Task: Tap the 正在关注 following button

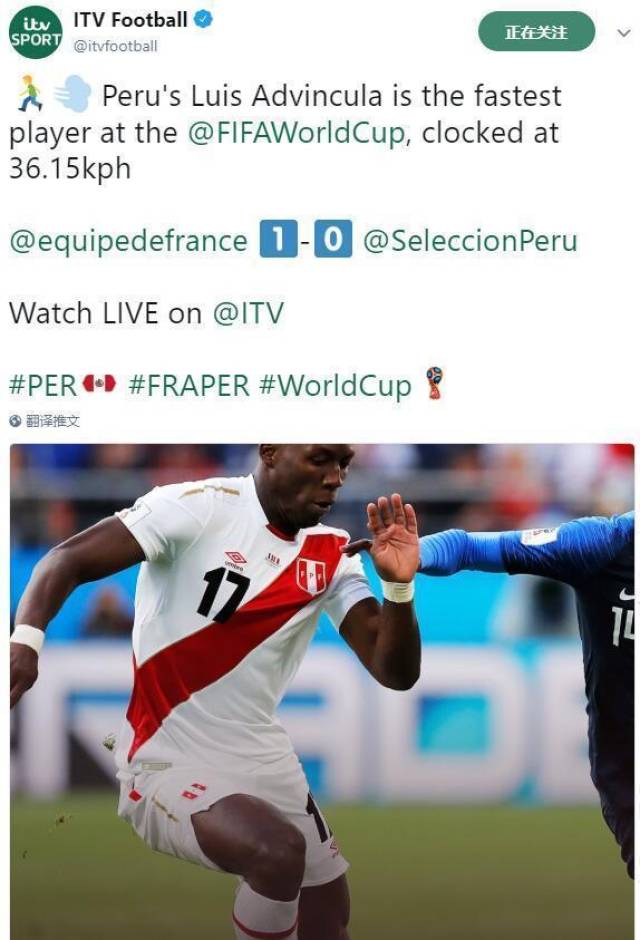Action: pyautogui.click(x=536, y=32)
